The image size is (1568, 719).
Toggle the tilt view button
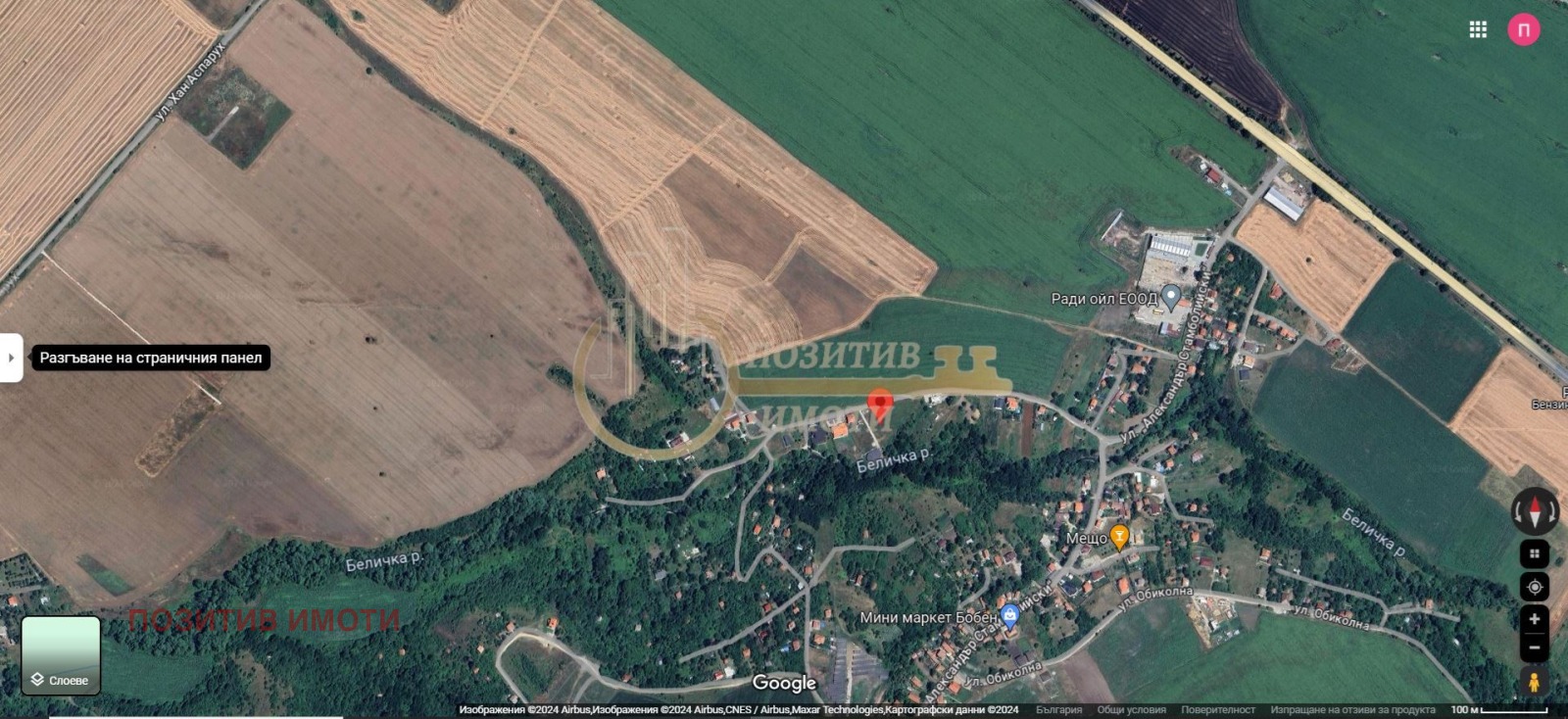[x=1535, y=553]
